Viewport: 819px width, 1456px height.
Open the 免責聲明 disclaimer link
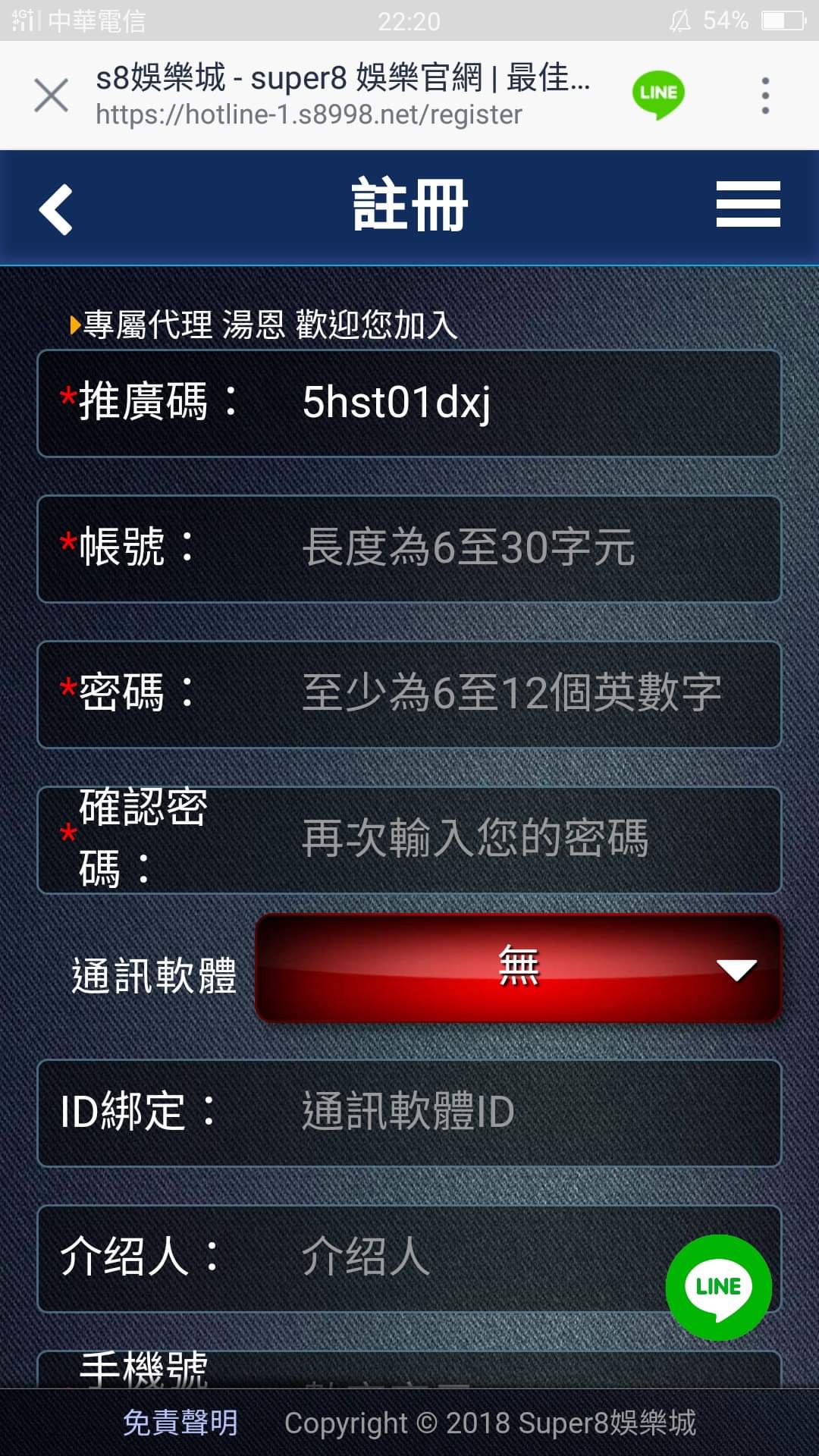point(180,1423)
